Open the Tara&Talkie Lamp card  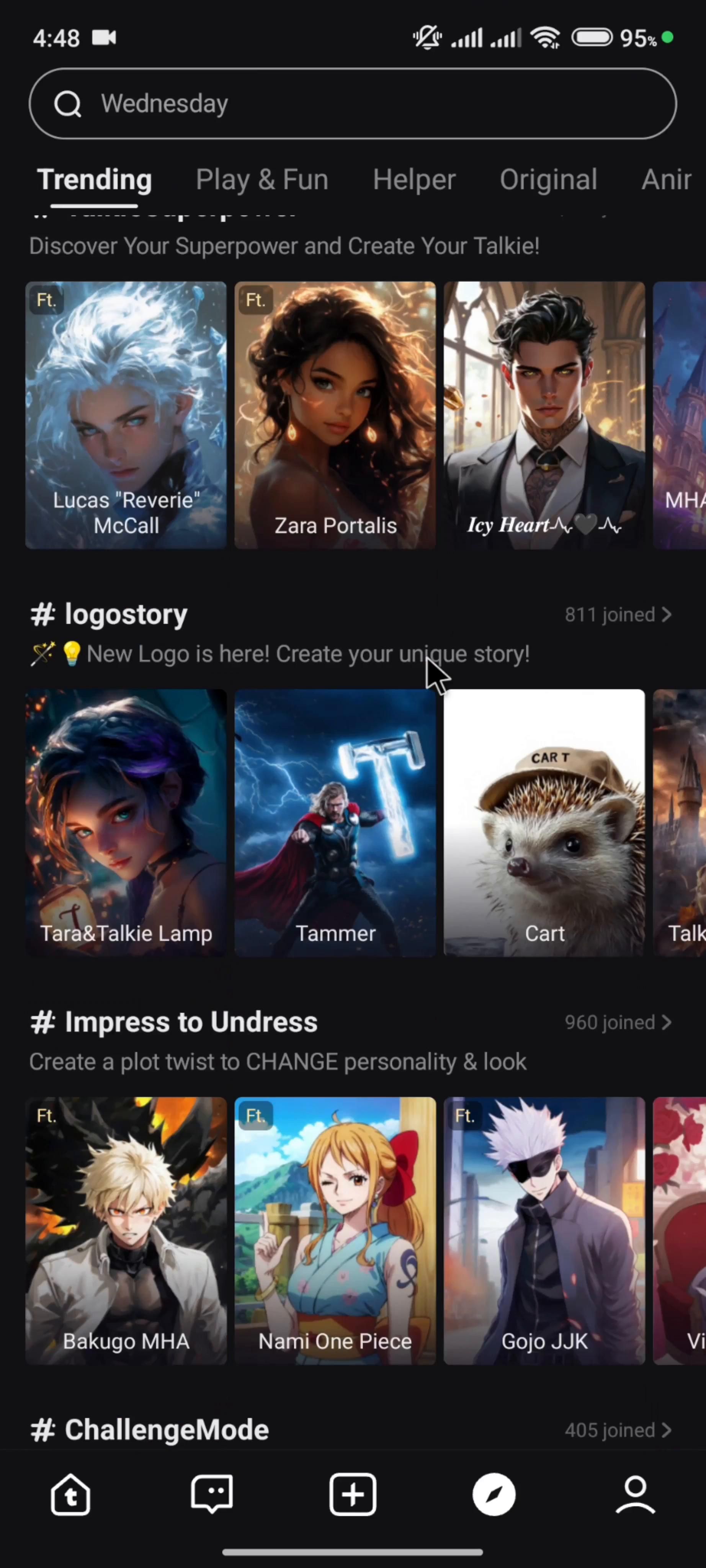tap(126, 822)
